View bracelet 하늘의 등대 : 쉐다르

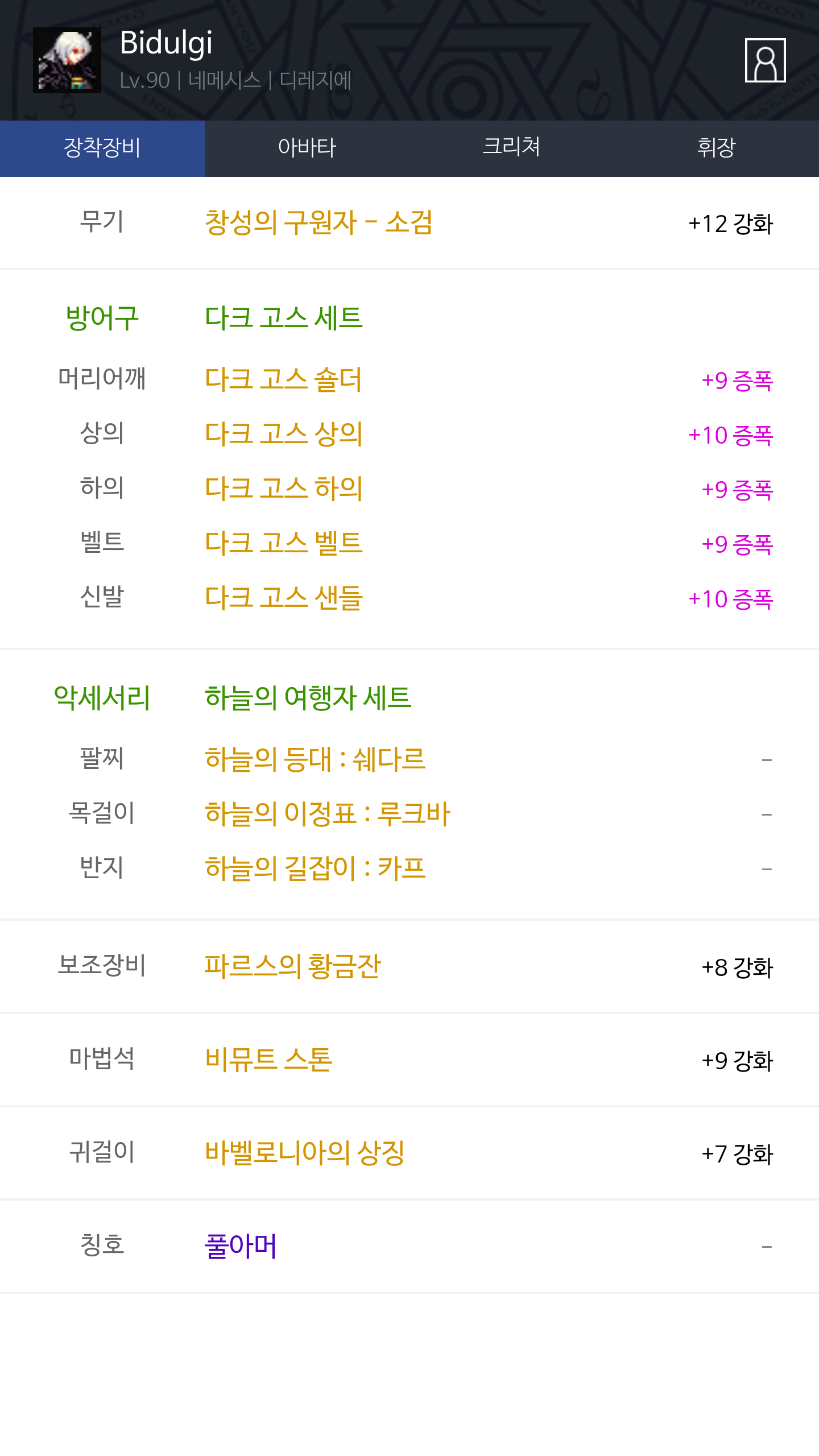315,759
